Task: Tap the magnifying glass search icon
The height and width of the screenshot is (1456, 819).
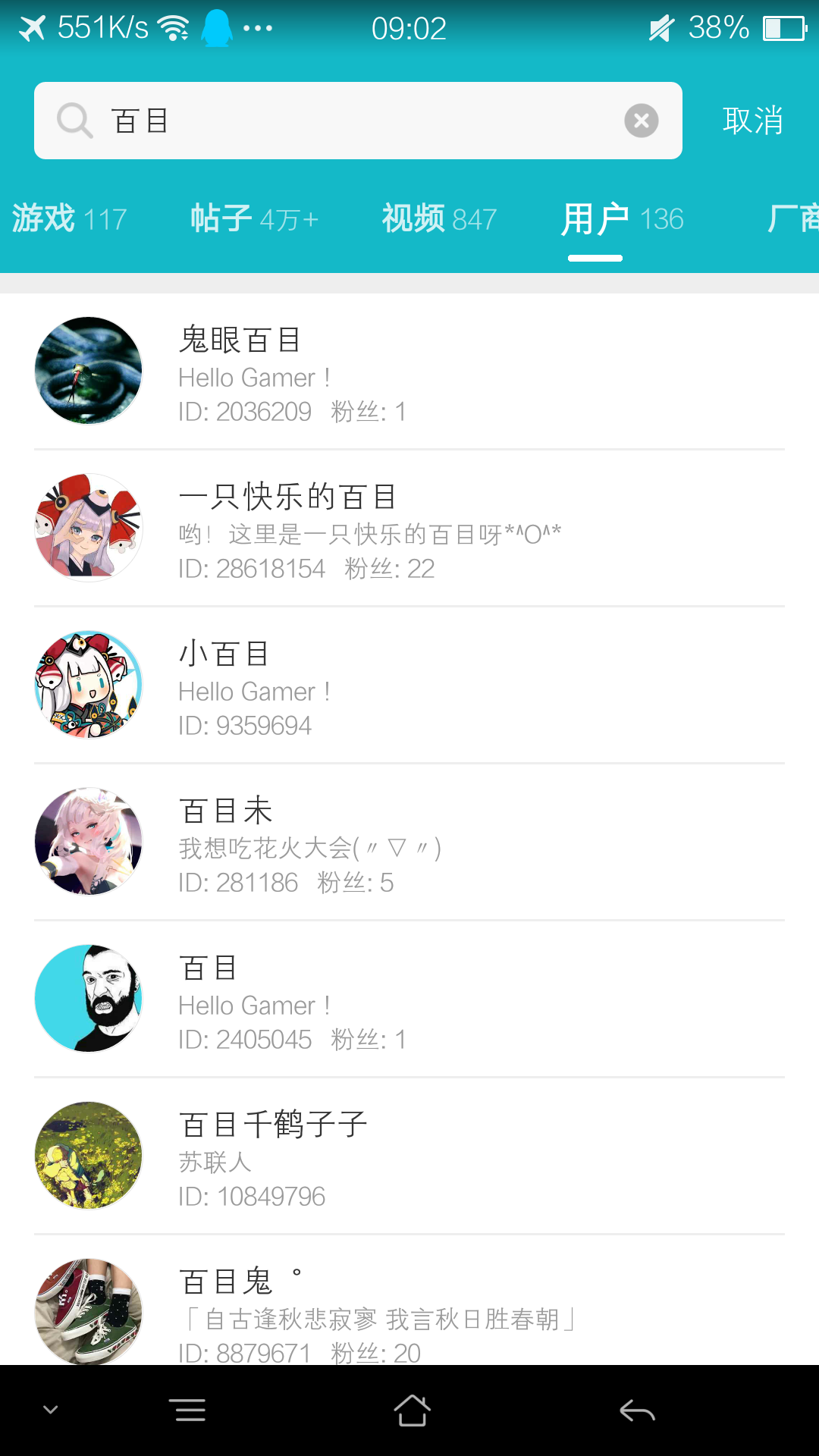Action: coord(73,120)
